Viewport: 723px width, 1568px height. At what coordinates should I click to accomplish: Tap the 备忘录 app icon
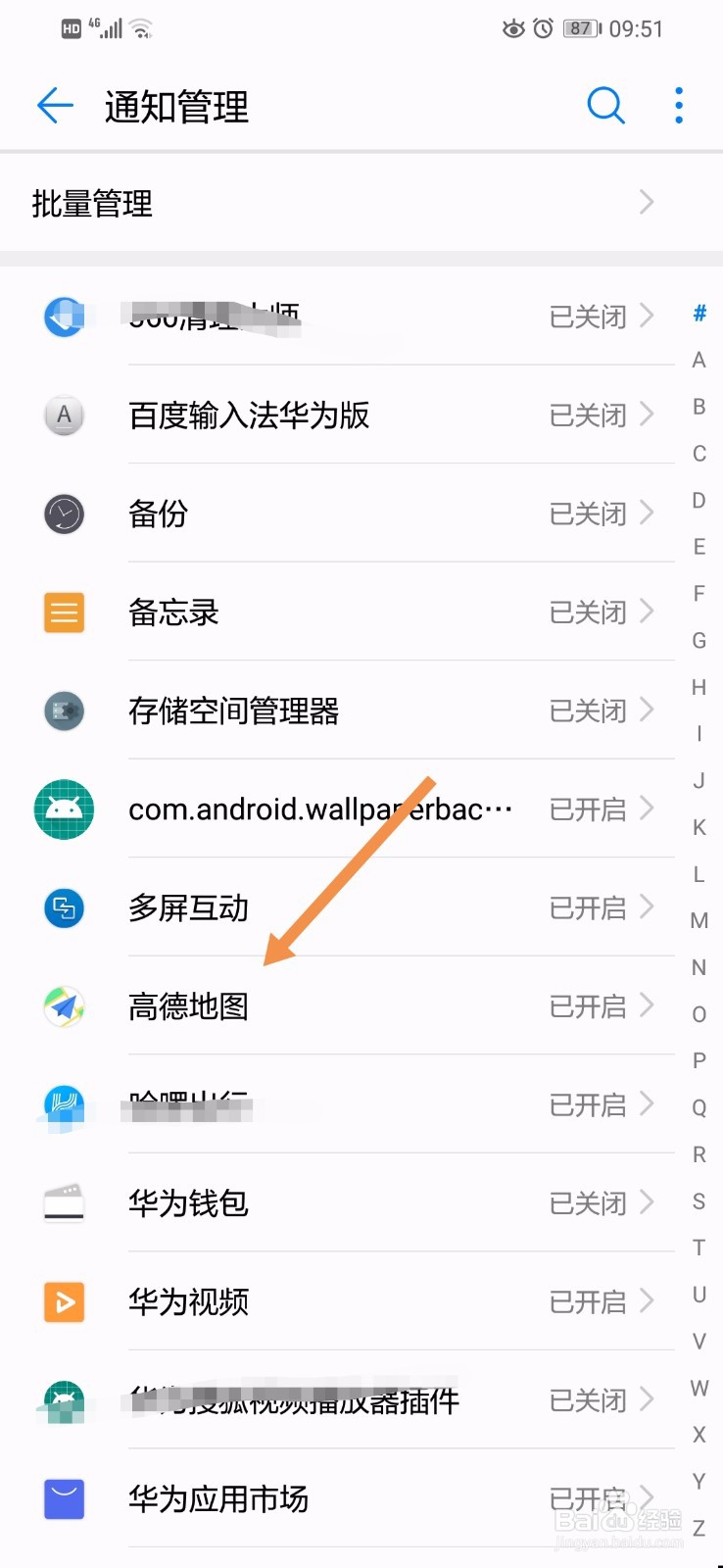(x=63, y=612)
